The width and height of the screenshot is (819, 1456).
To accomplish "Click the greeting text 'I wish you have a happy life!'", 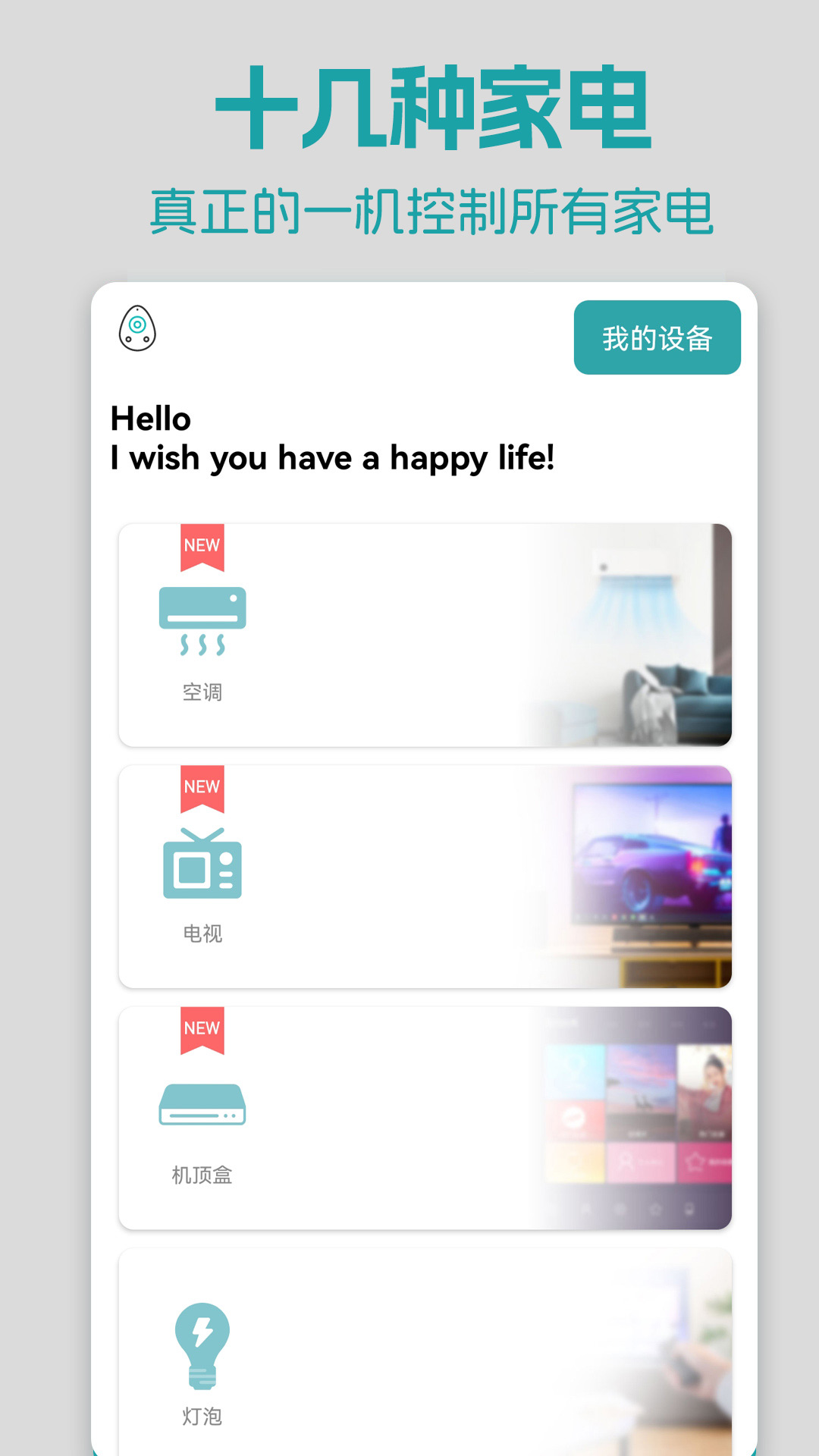I will click(x=334, y=457).
